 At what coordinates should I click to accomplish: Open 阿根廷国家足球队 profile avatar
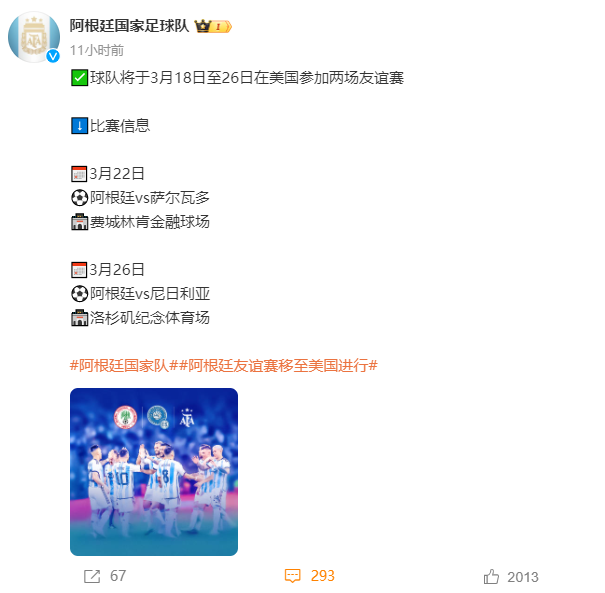[33, 36]
